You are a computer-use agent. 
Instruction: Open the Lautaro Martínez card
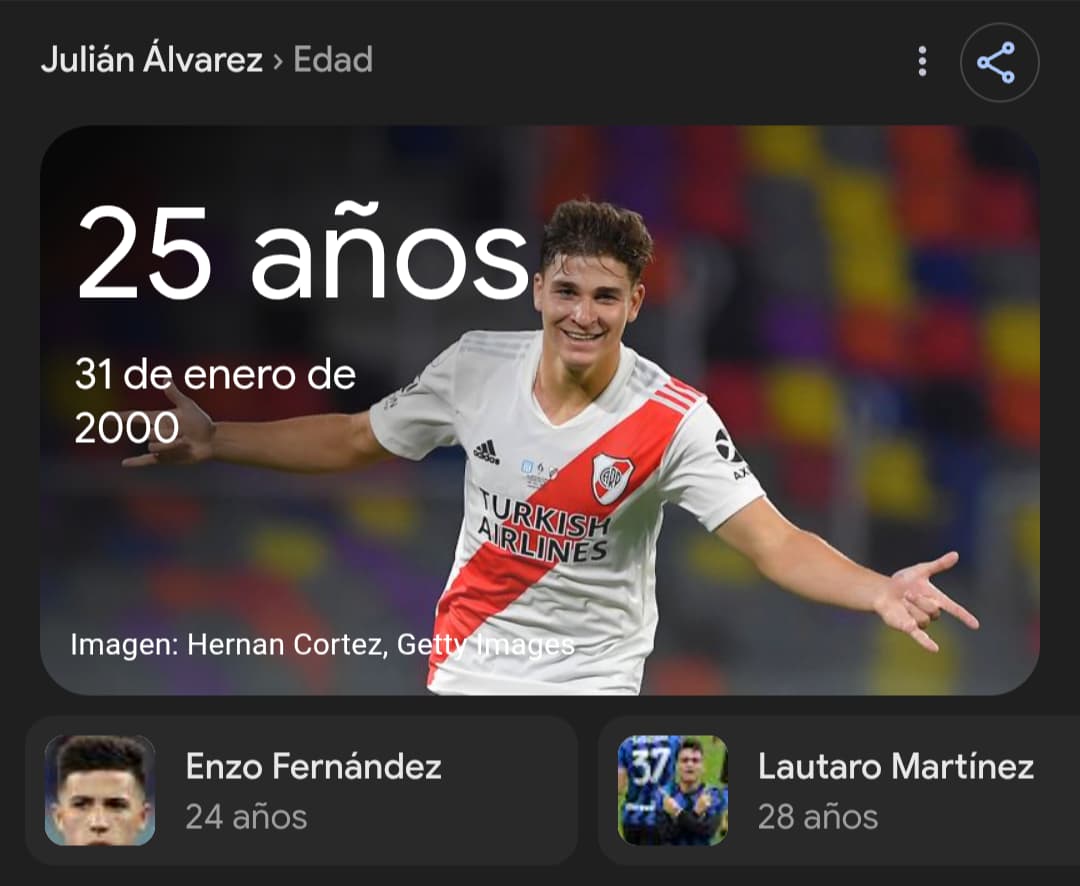[840, 790]
